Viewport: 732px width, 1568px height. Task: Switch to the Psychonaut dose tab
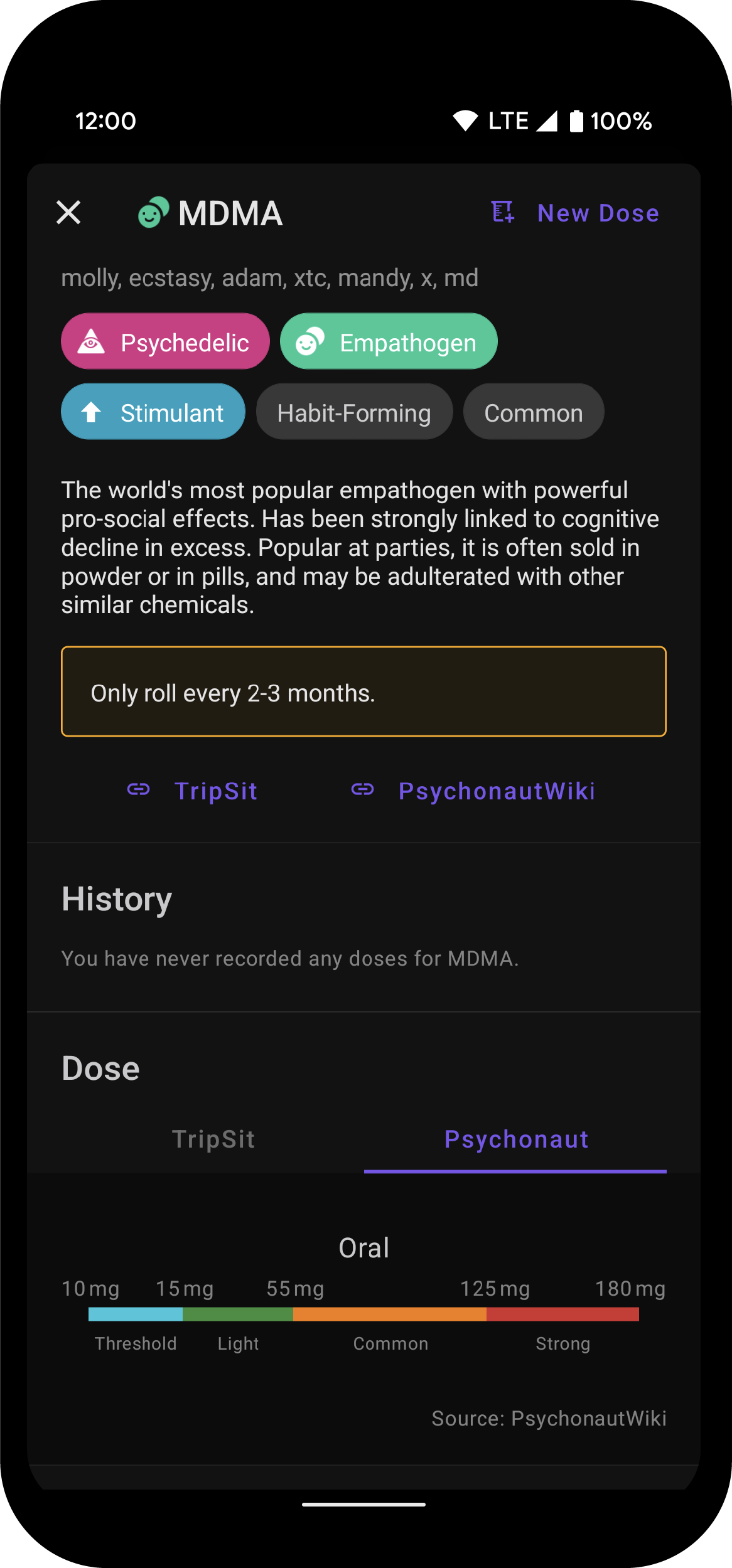pyautogui.click(x=516, y=1139)
